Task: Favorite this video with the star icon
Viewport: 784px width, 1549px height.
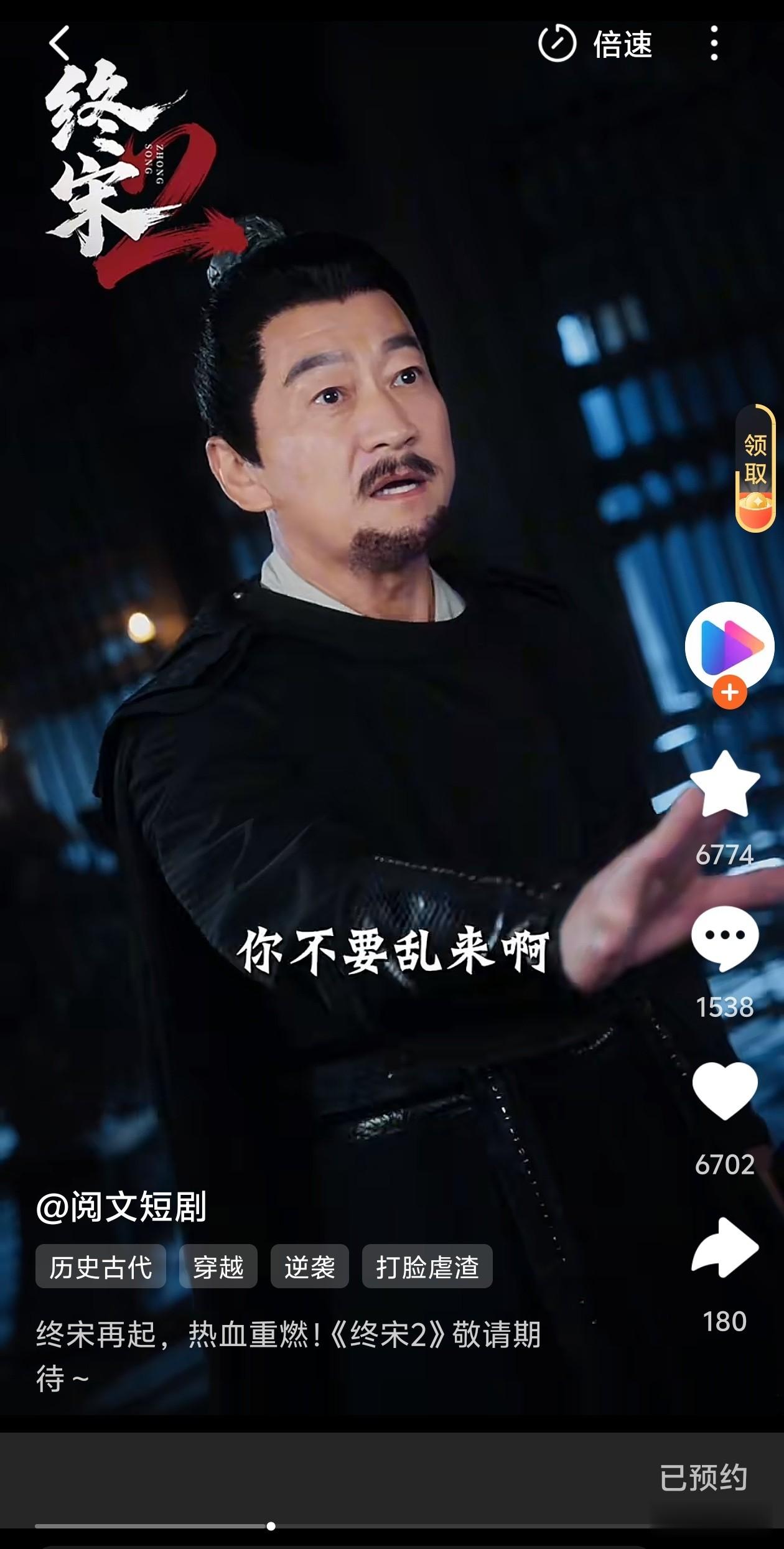Action: (x=725, y=784)
